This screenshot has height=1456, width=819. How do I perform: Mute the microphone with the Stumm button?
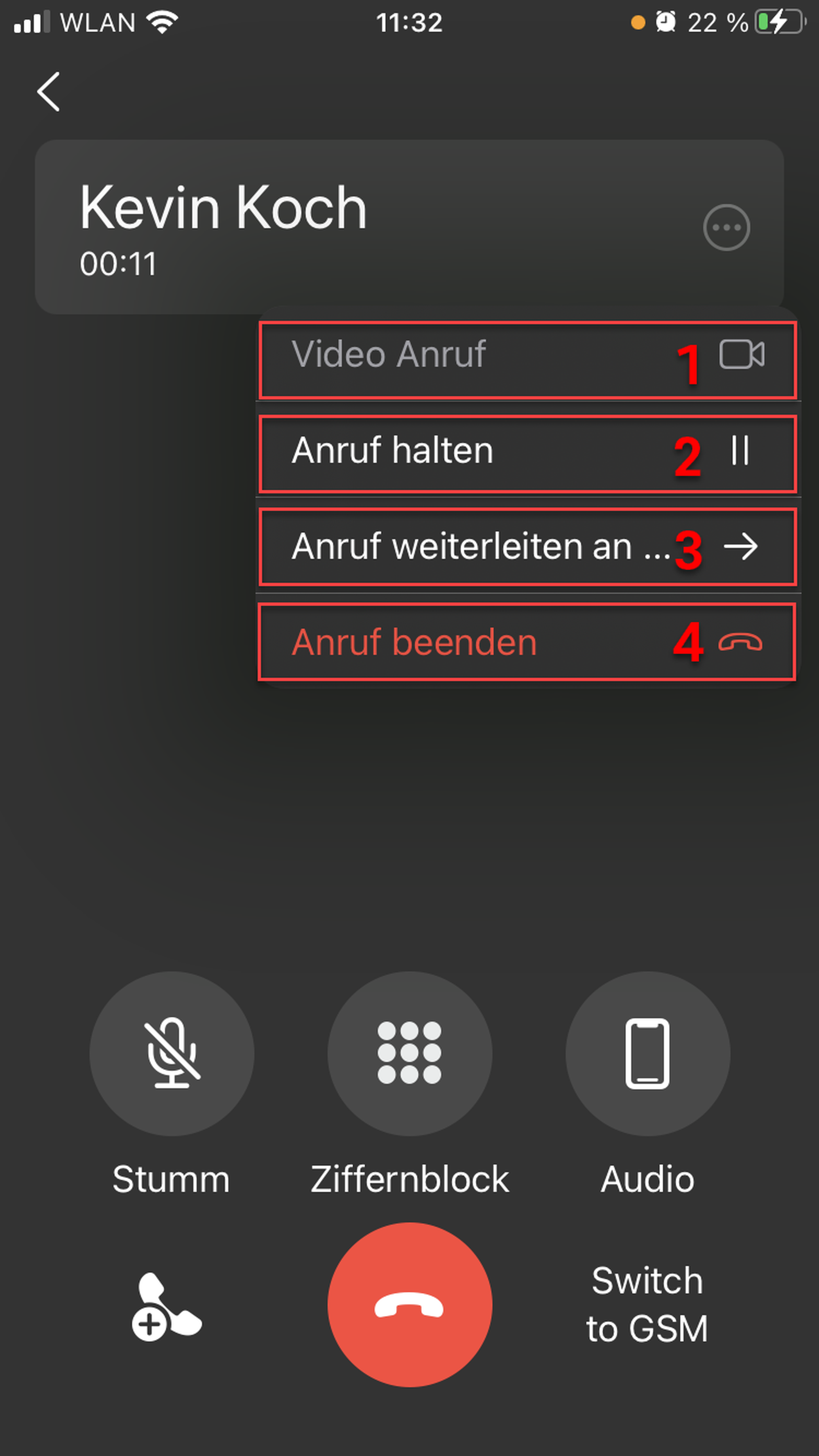tap(172, 1054)
